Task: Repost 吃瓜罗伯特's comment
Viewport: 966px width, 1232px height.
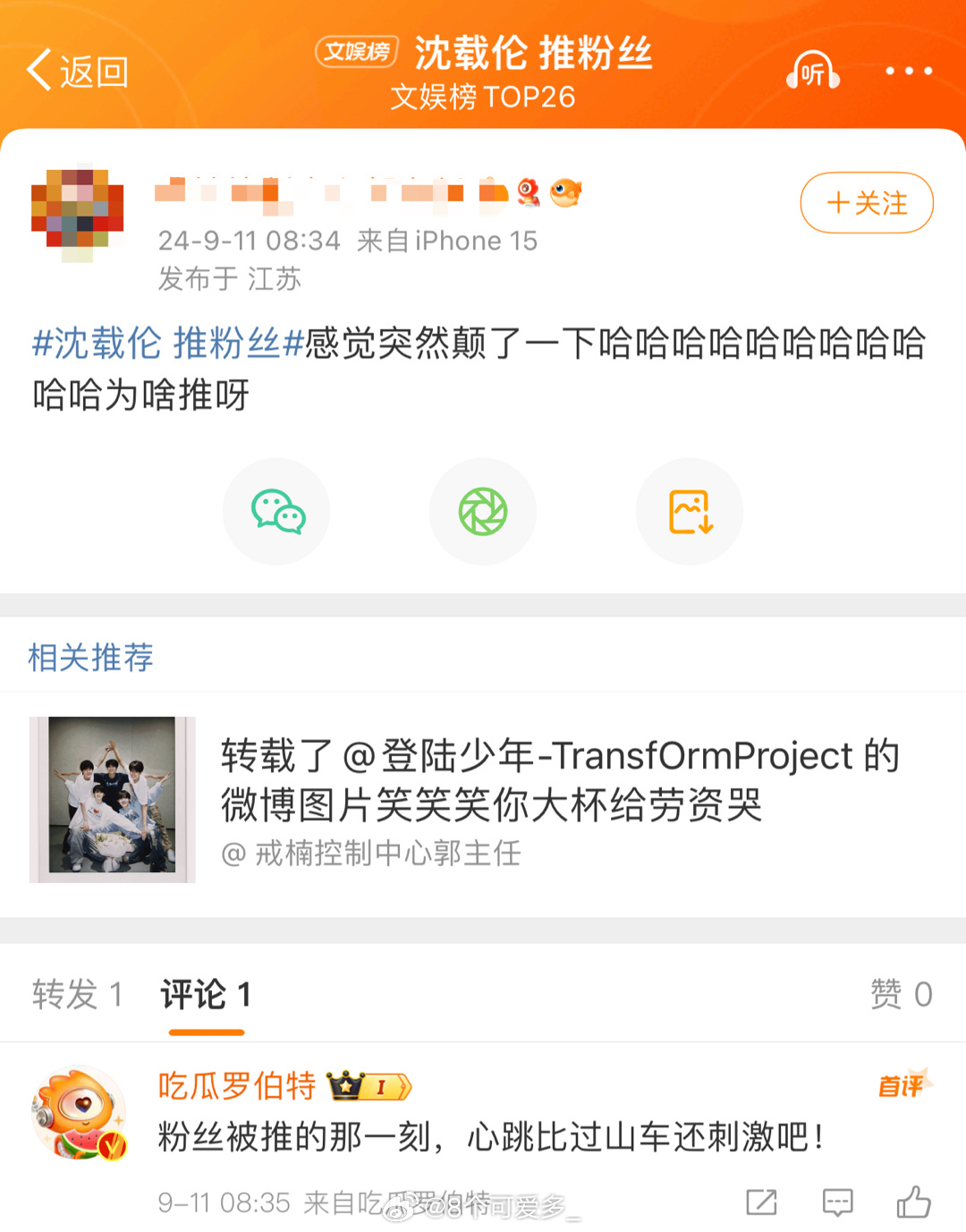Action: (761, 1202)
